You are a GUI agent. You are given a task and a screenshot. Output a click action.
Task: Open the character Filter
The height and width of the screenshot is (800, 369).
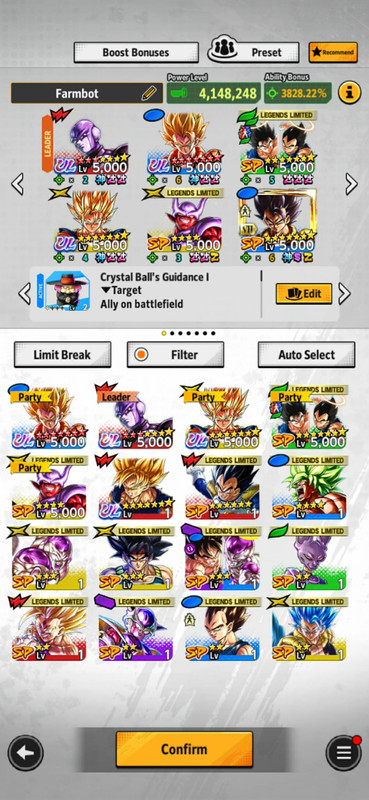[175, 355]
